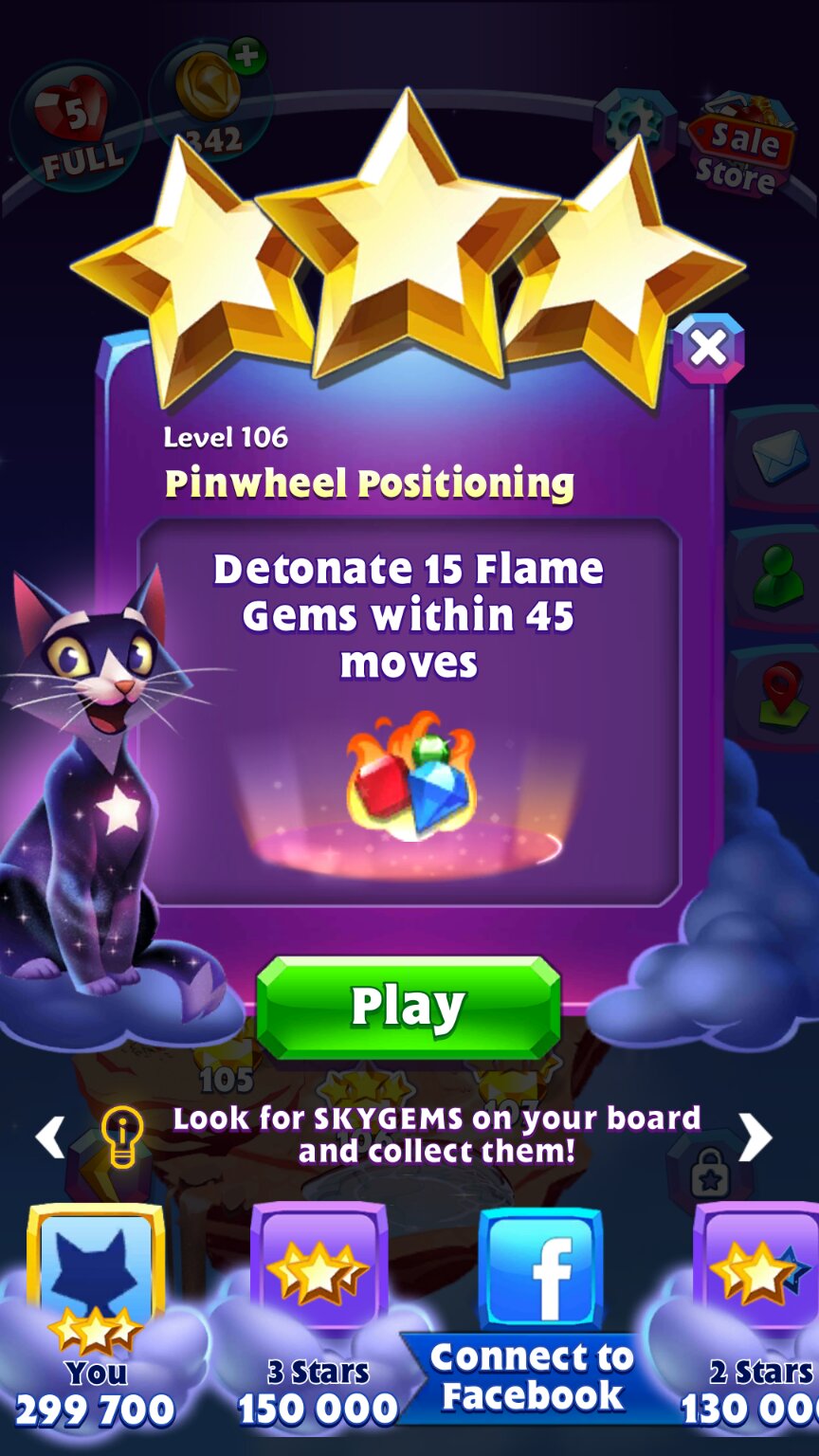Close the Level 106 dialog
Viewport: 819px width, 1456px height.
coord(708,348)
